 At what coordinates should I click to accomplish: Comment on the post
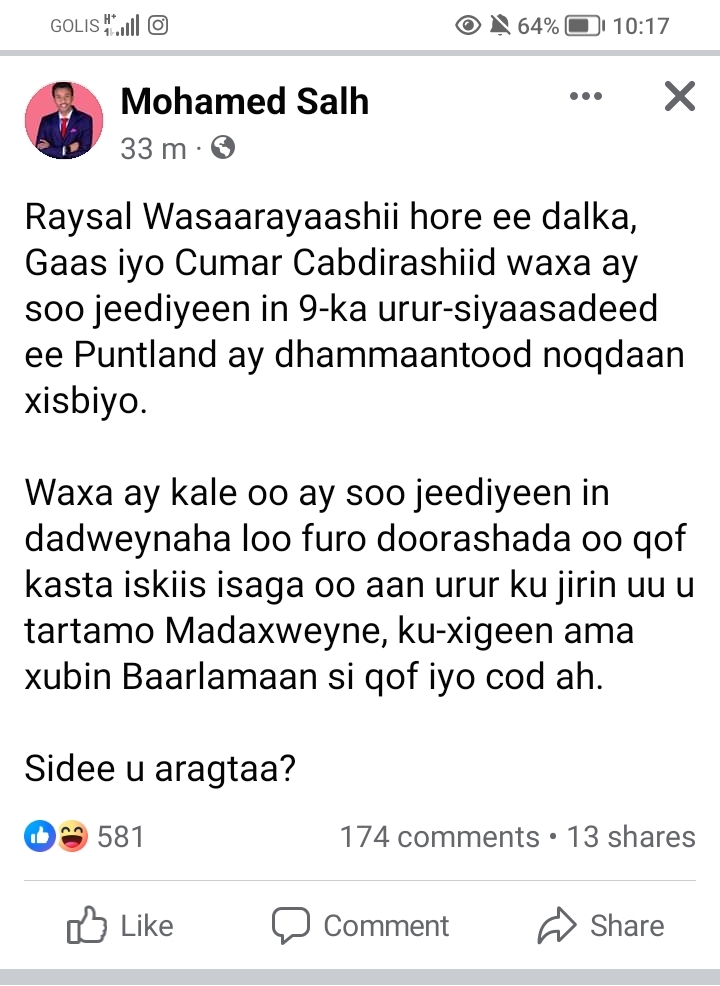[x=361, y=926]
